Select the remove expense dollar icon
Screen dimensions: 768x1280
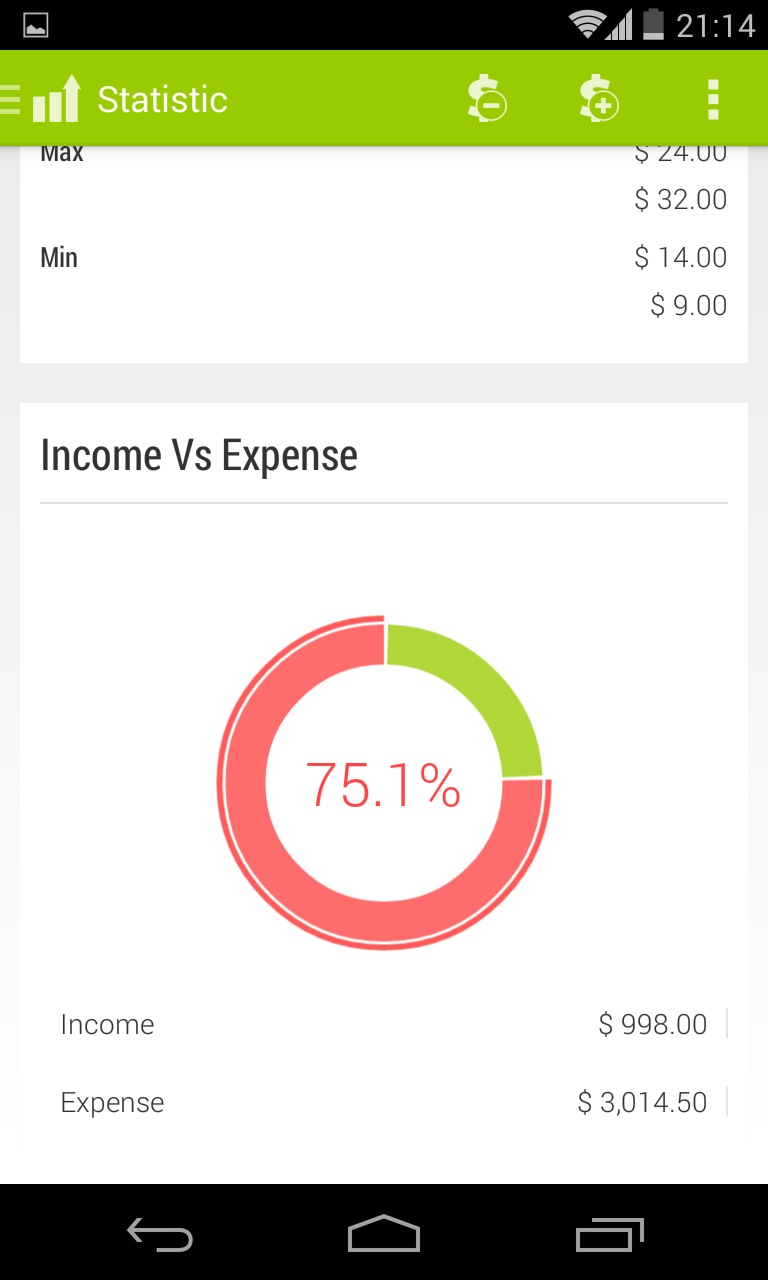[x=487, y=98]
